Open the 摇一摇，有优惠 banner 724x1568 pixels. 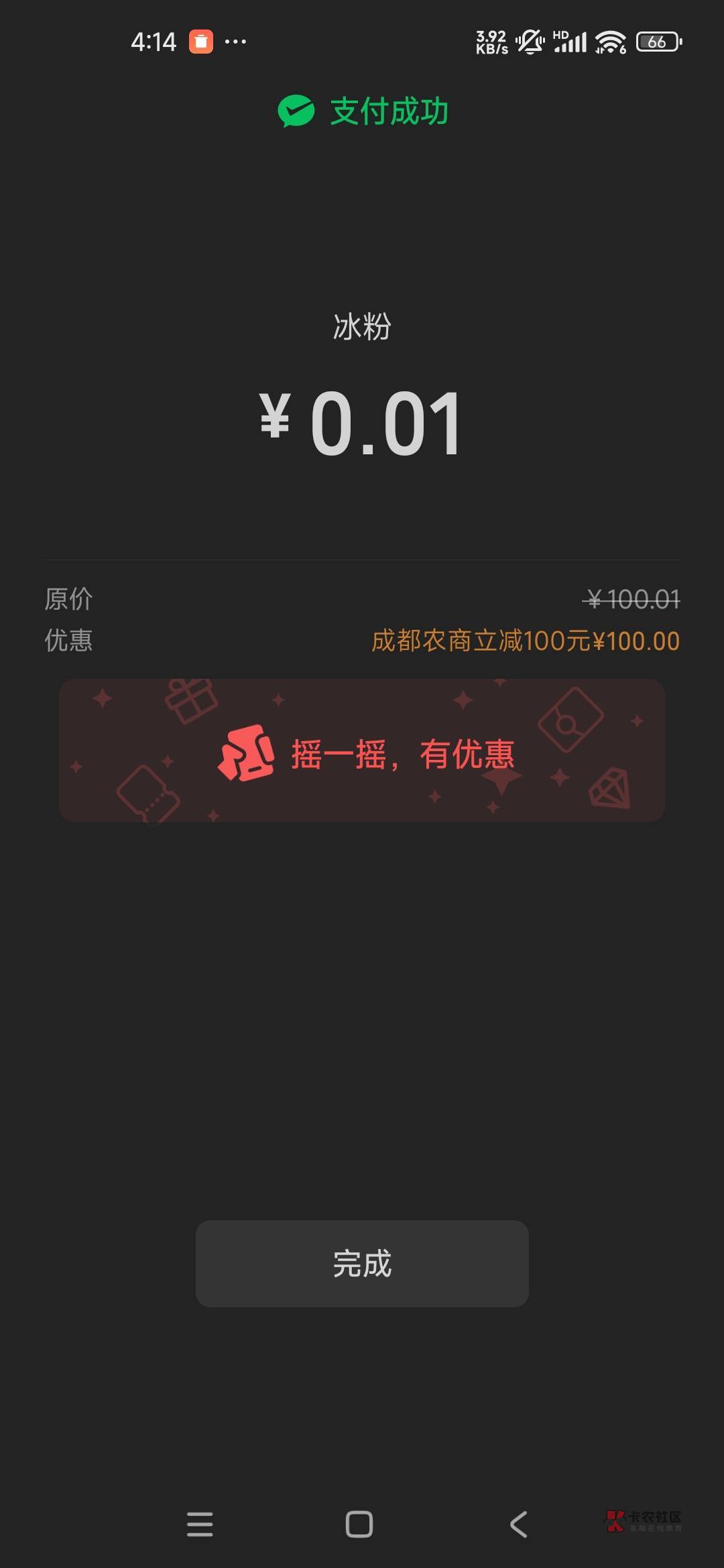[362, 750]
